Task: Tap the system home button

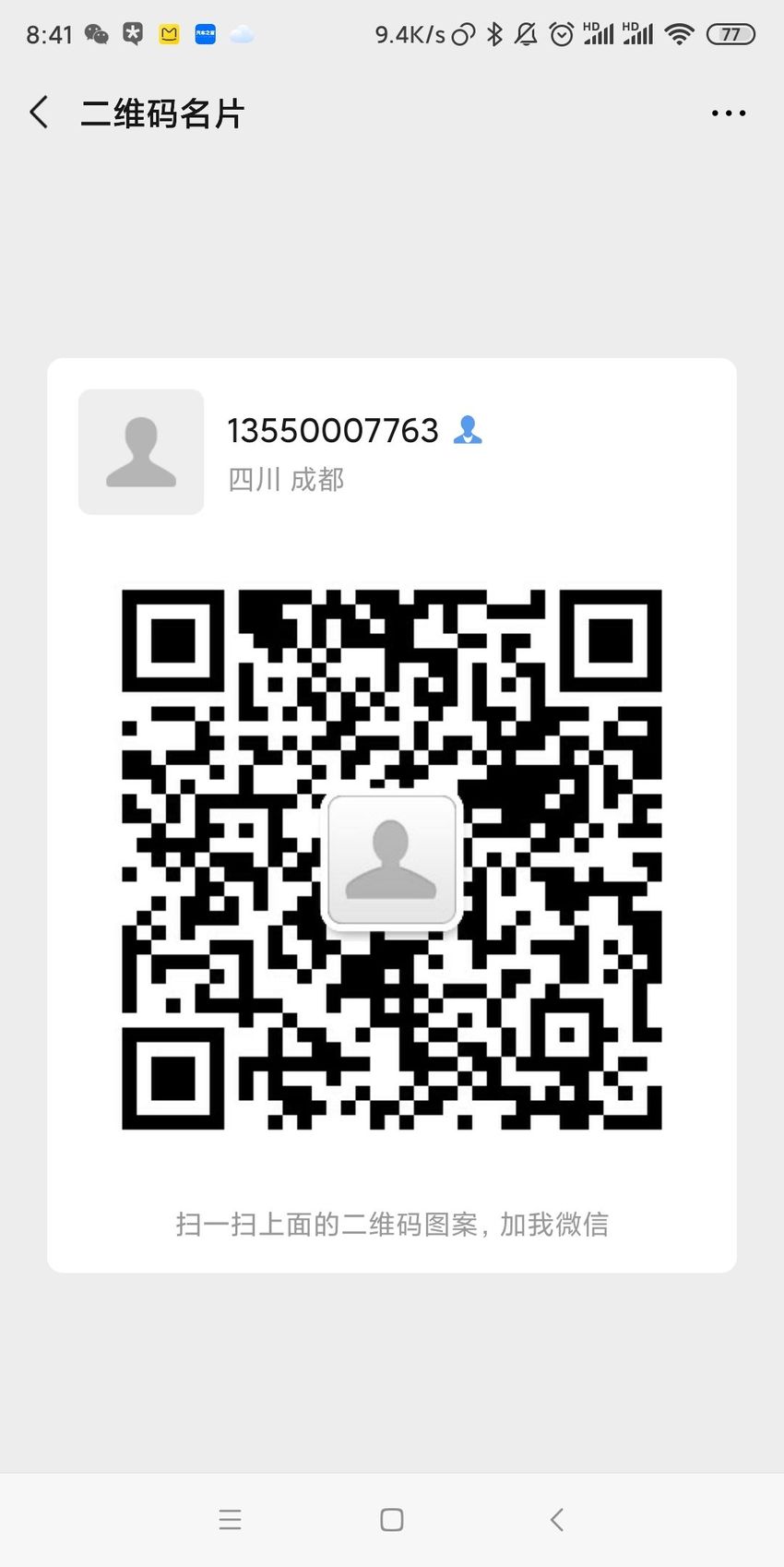Action: tap(392, 1520)
